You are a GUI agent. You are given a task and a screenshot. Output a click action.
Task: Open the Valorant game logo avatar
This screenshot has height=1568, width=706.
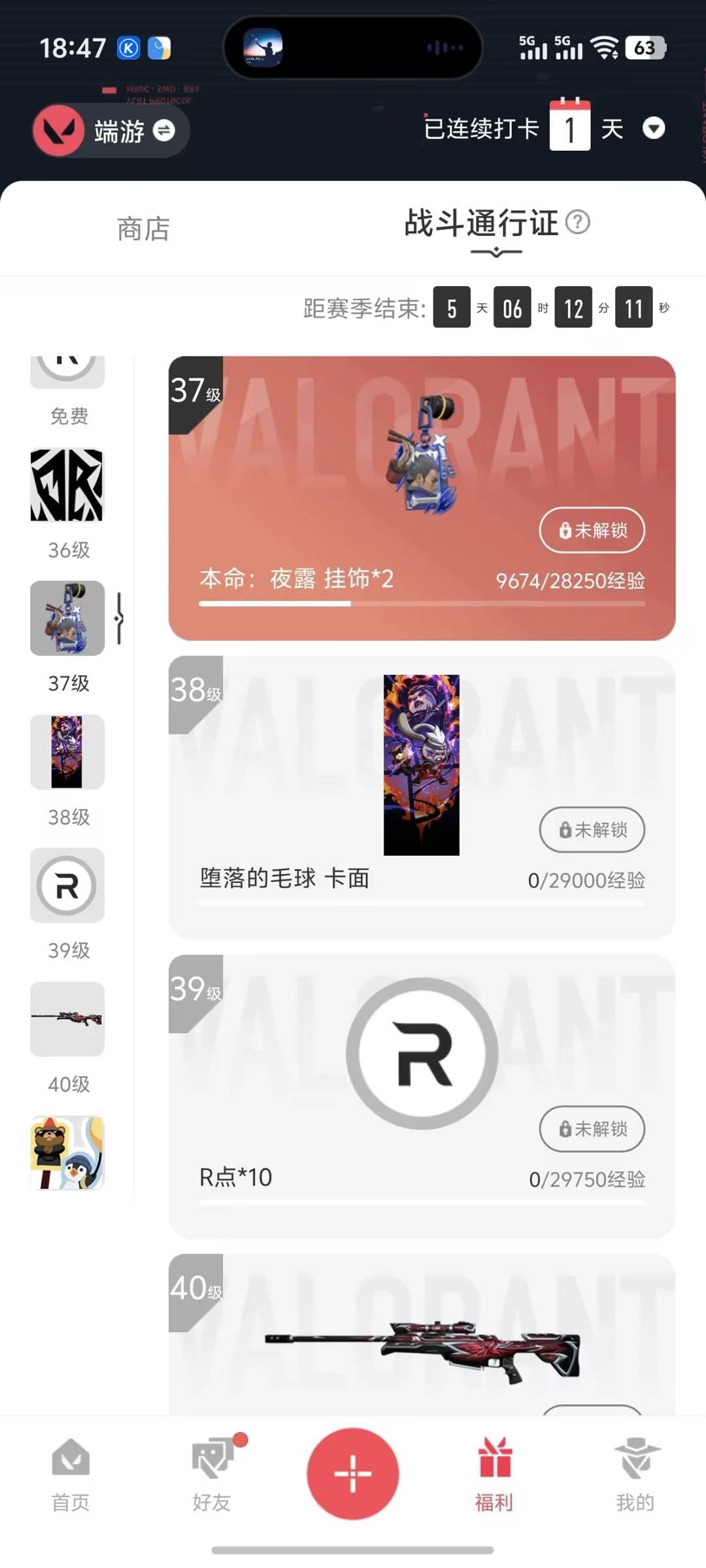[59, 131]
